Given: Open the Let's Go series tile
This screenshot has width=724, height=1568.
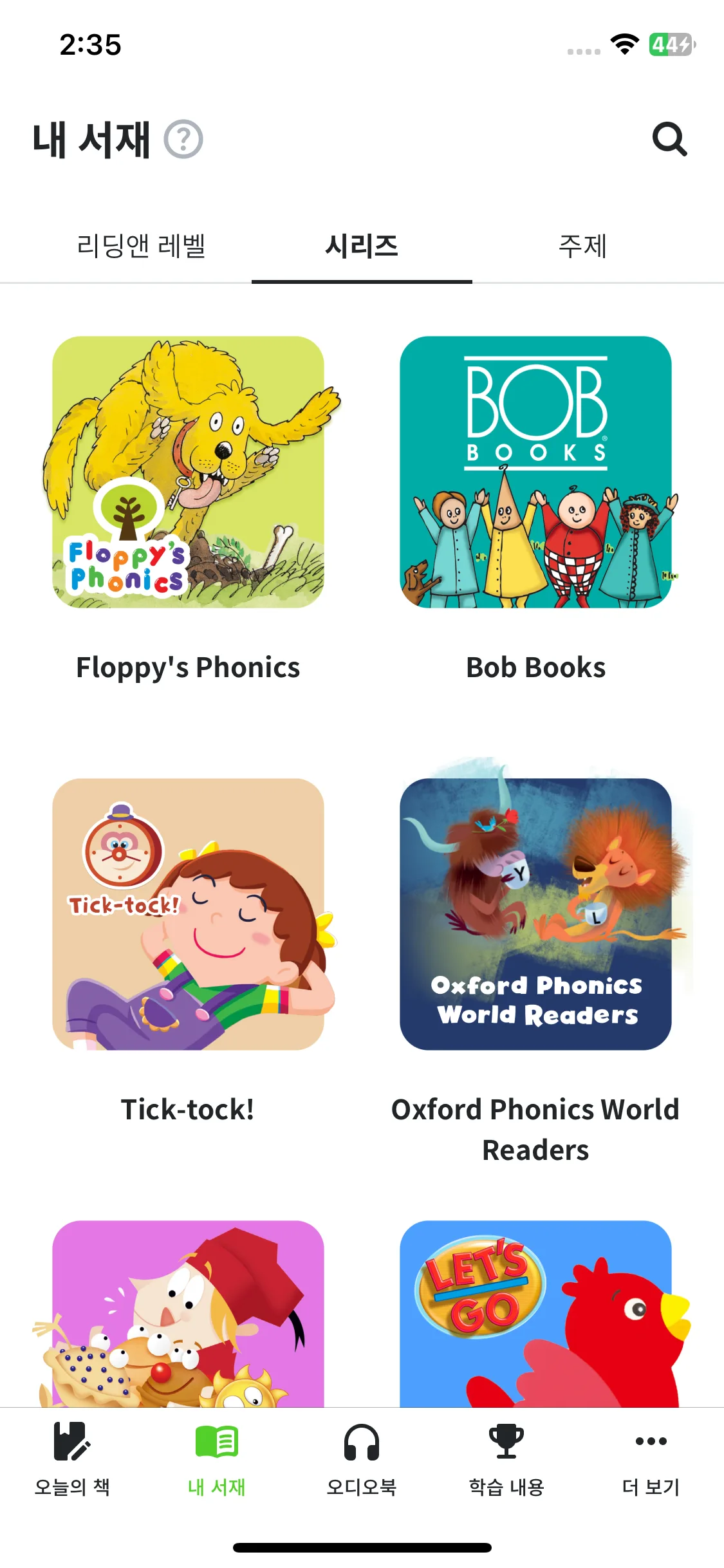Looking at the screenshot, I should tap(535, 1313).
